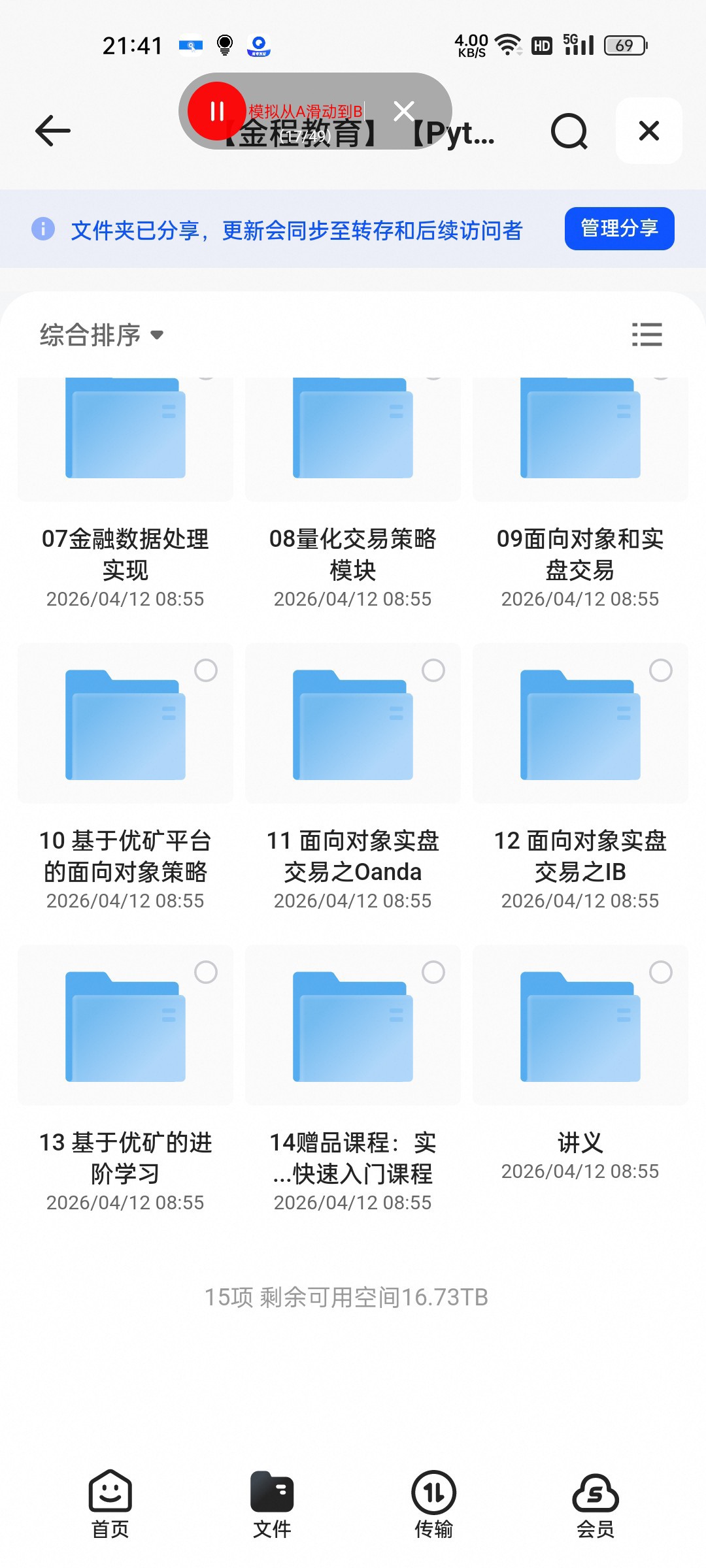Open the 12 面向对象实盘交易之IB folder

point(580,777)
